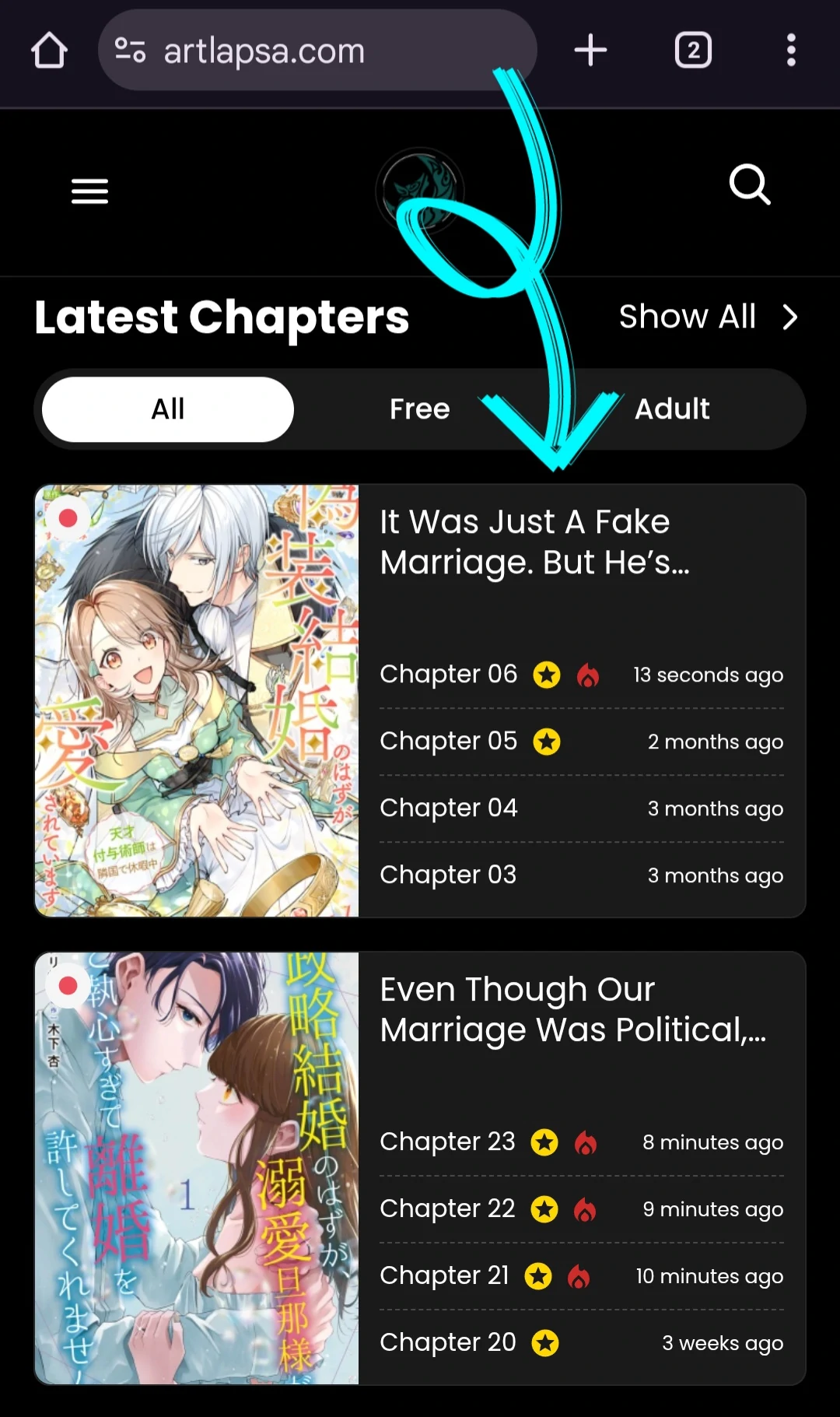This screenshot has height=1417, width=840.
Task: Open the tab switcher showing 2 tabs
Action: click(693, 51)
